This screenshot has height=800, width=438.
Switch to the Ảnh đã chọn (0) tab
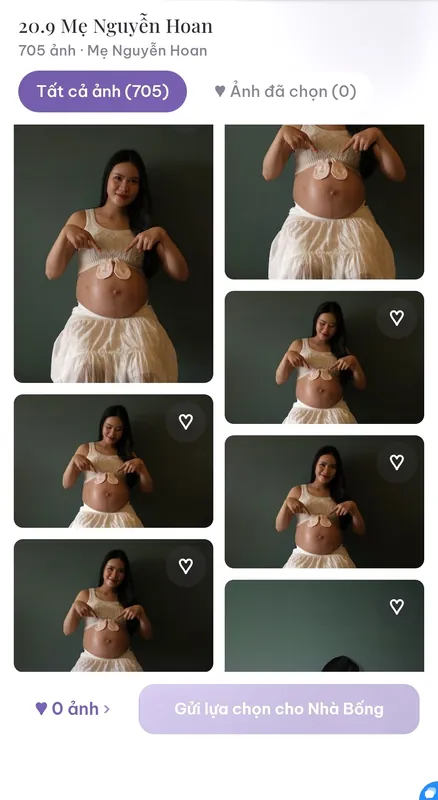(285, 91)
